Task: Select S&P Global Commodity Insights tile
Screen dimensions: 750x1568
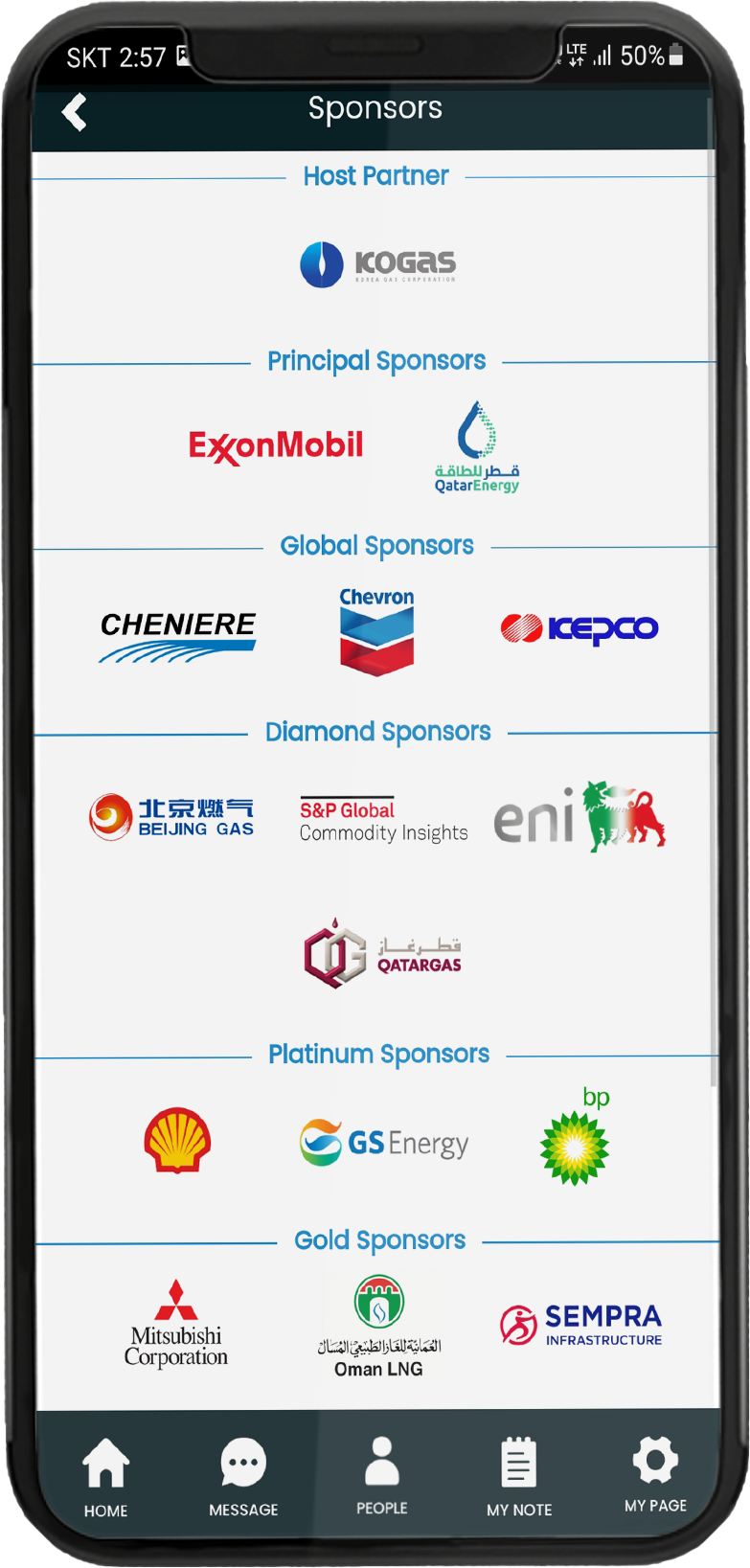Action: 383,821
